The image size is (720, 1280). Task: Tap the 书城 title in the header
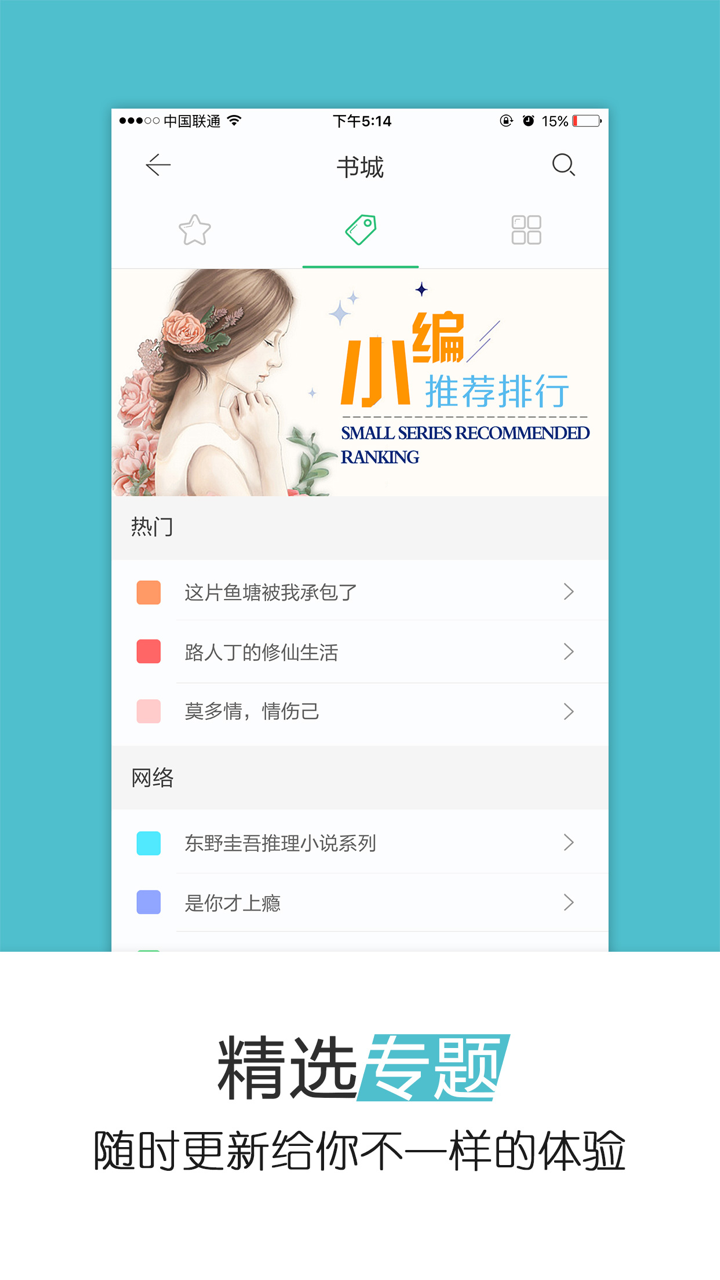point(360,166)
